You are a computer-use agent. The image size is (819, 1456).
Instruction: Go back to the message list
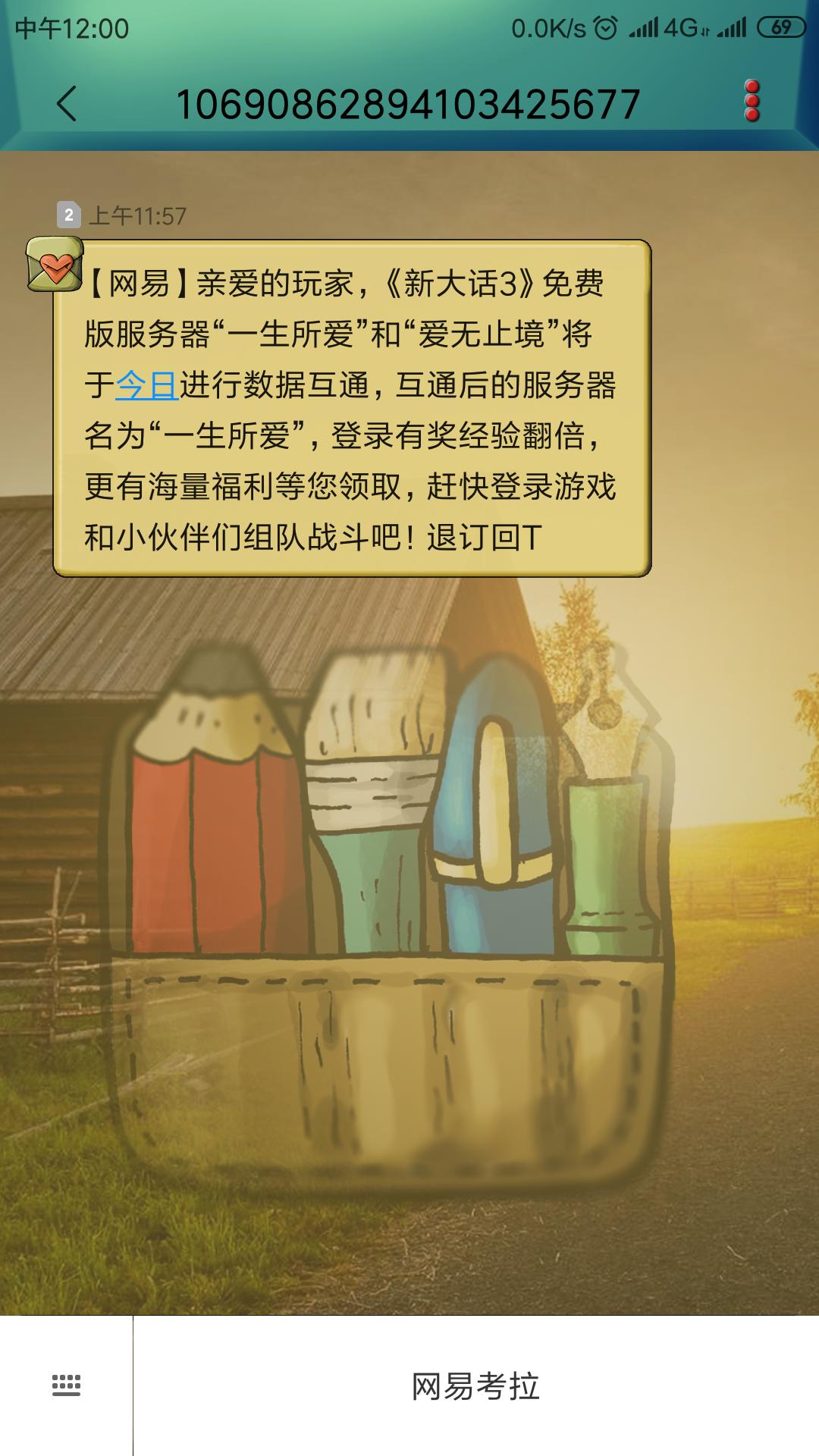pos(67,104)
